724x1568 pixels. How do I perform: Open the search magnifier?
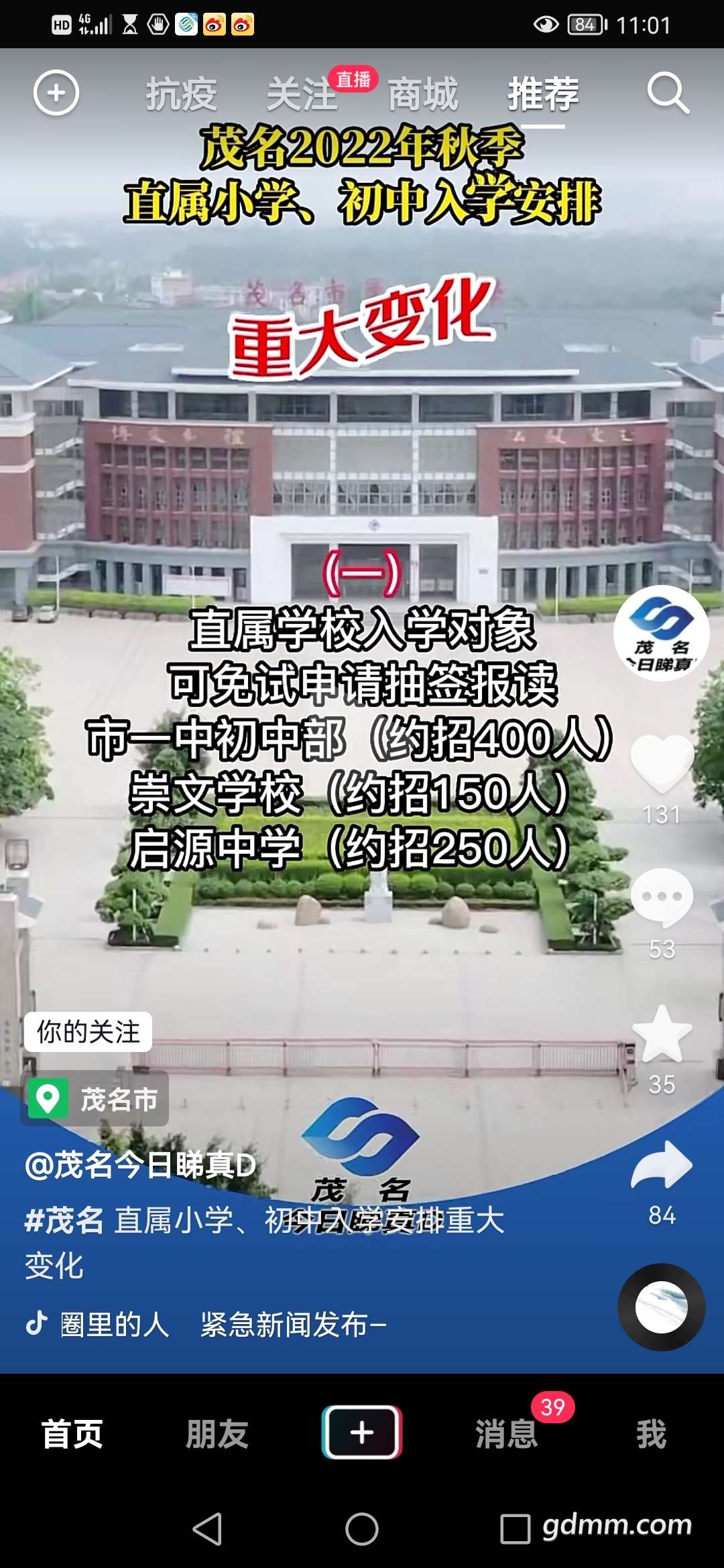coord(668,92)
